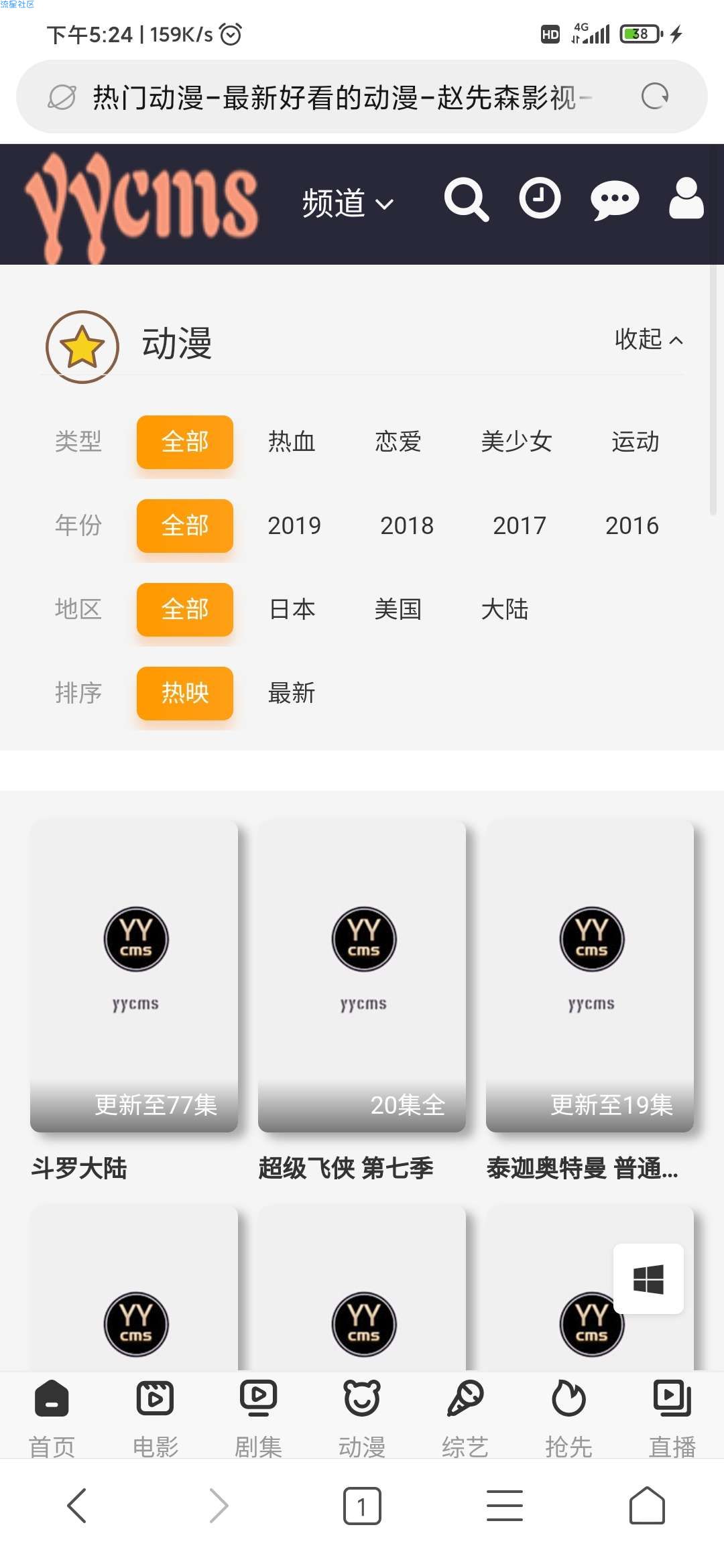This screenshot has height=1568, width=724.
Task: Open watch history clock icon
Action: pyautogui.click(x=540, y=199)
